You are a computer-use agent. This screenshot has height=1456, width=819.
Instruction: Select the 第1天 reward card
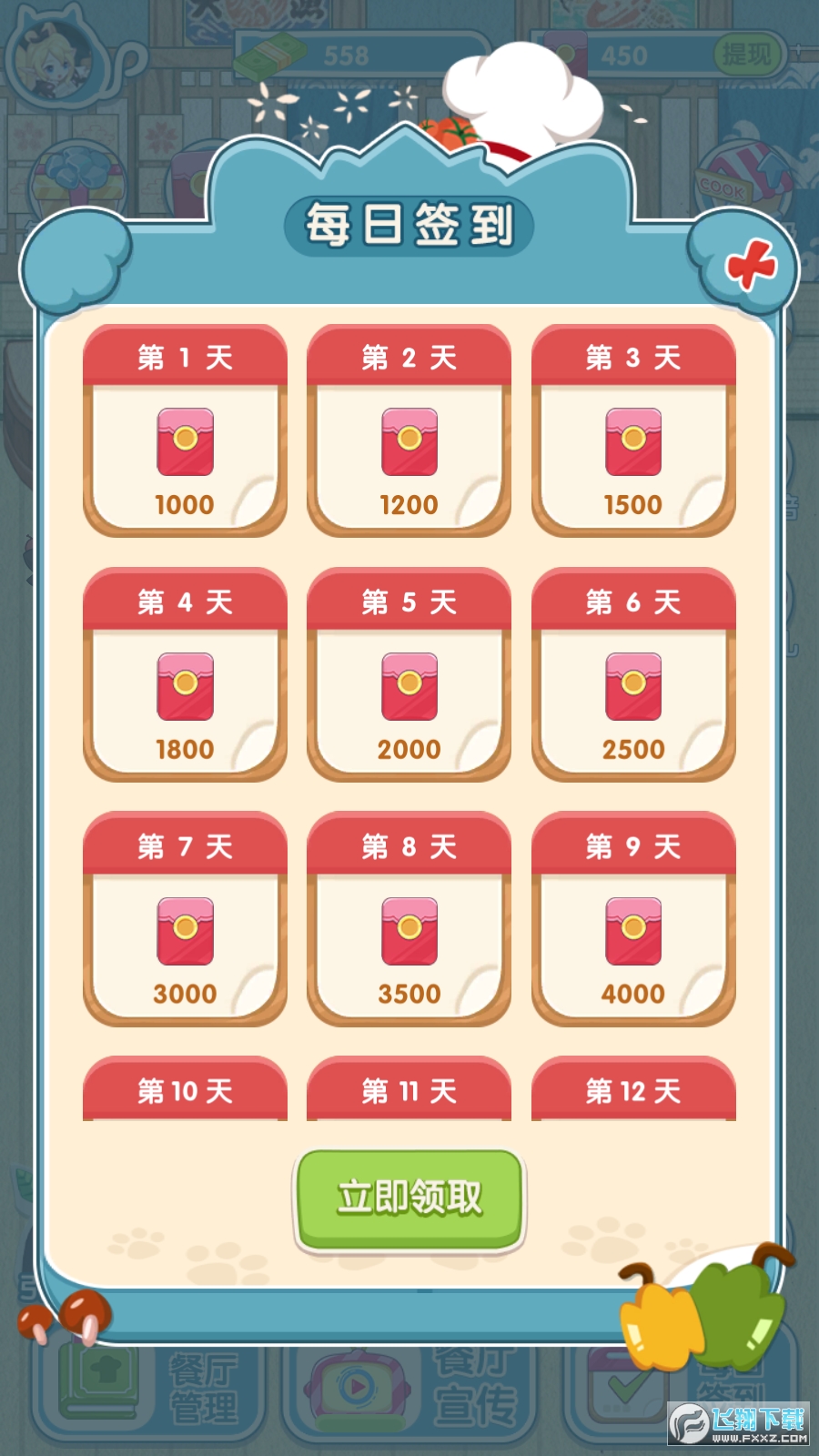coord(185,431)
